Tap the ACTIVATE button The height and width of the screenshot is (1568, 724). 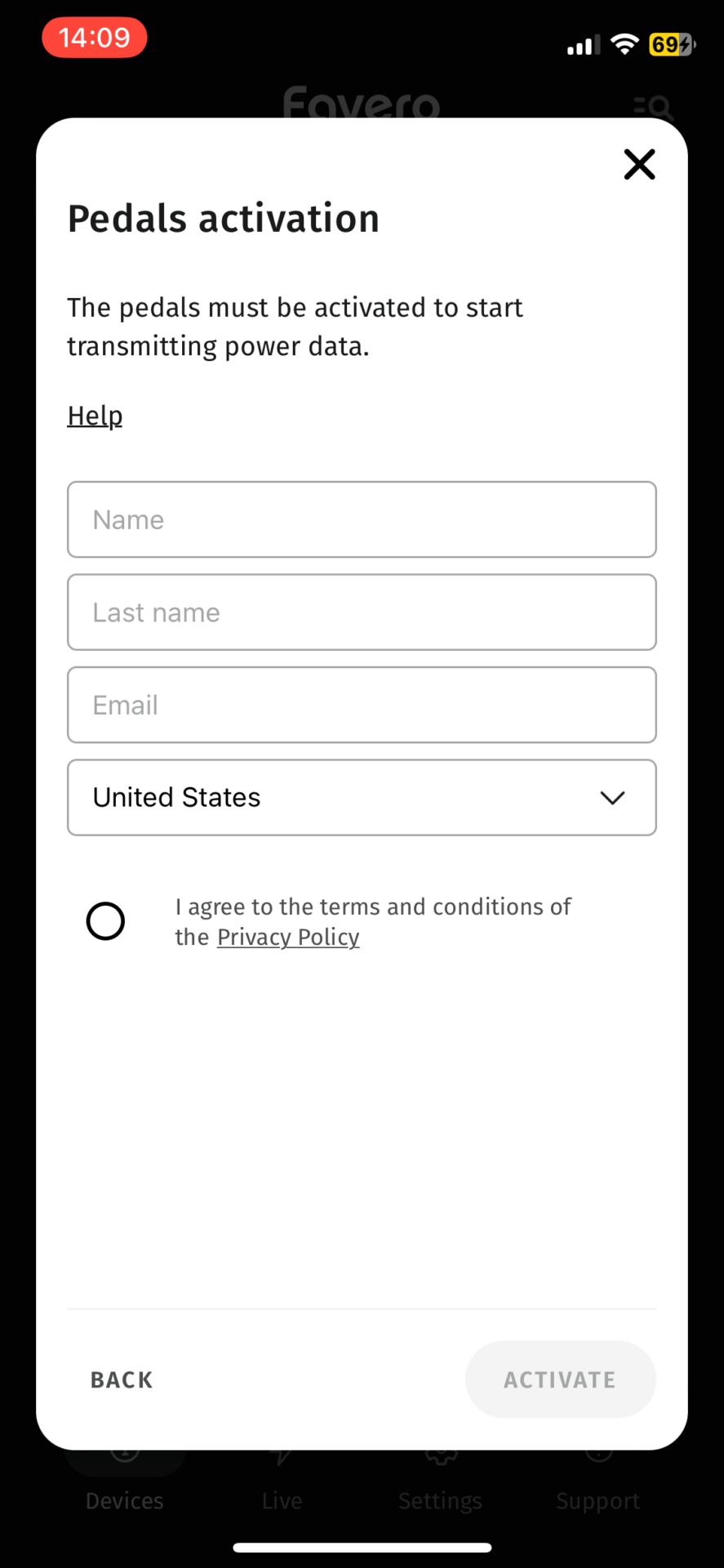click(x=560, y=1380)
